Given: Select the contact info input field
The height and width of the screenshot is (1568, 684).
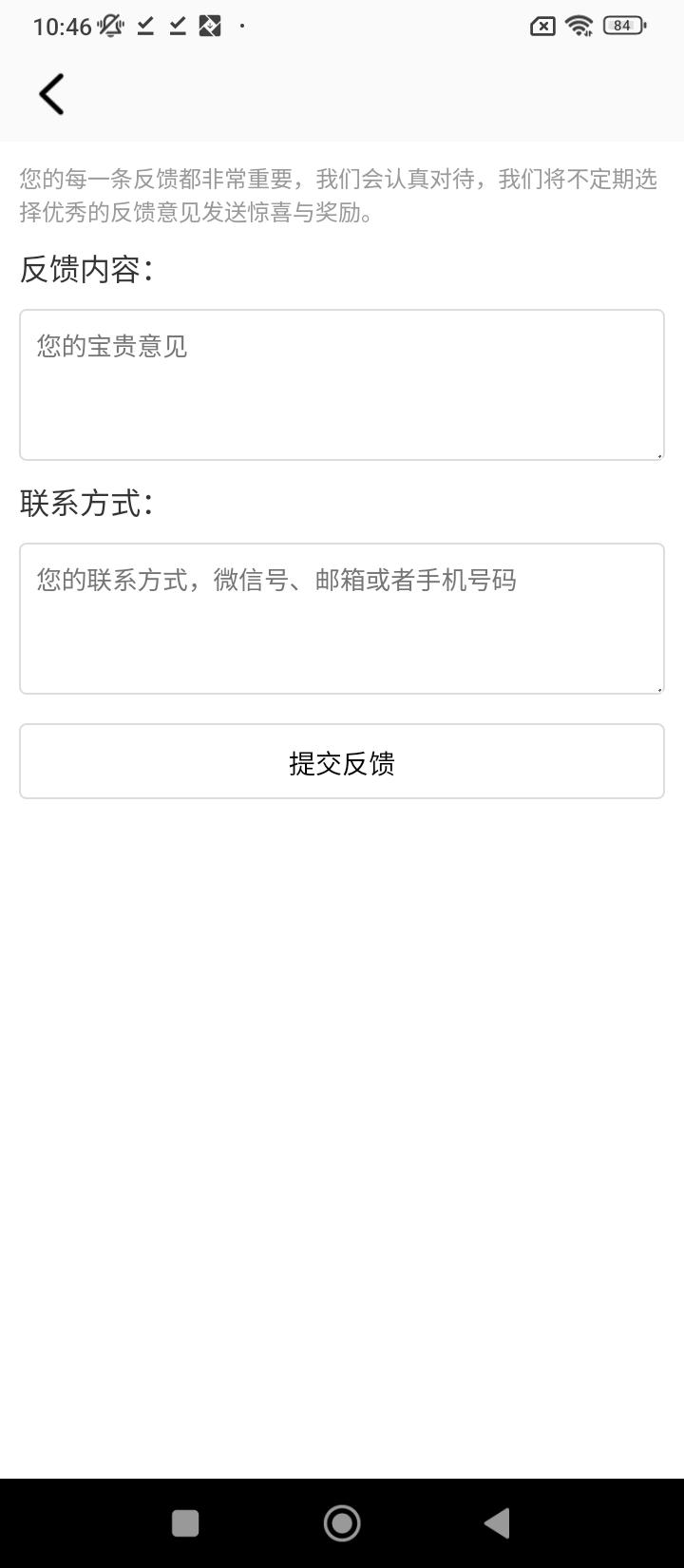Looking at the screenshot, I should click(x=342, y=618).
